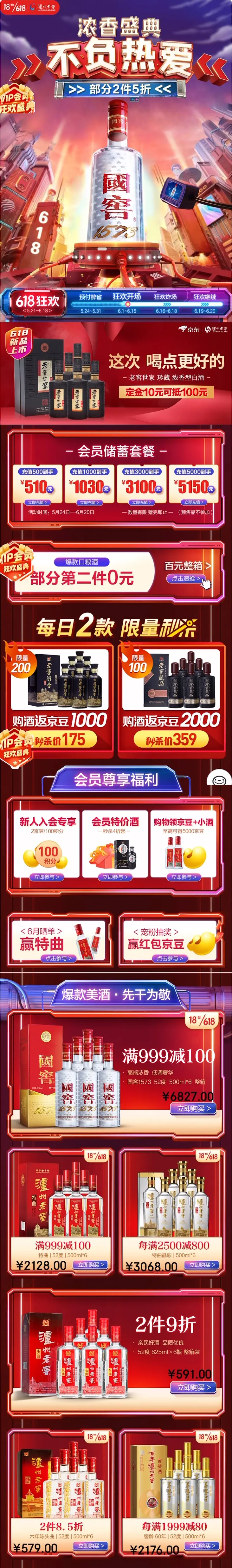Buy the 六年陈头曲 set at ¥579.00

pyautogui.click(x=92, y=1545)
